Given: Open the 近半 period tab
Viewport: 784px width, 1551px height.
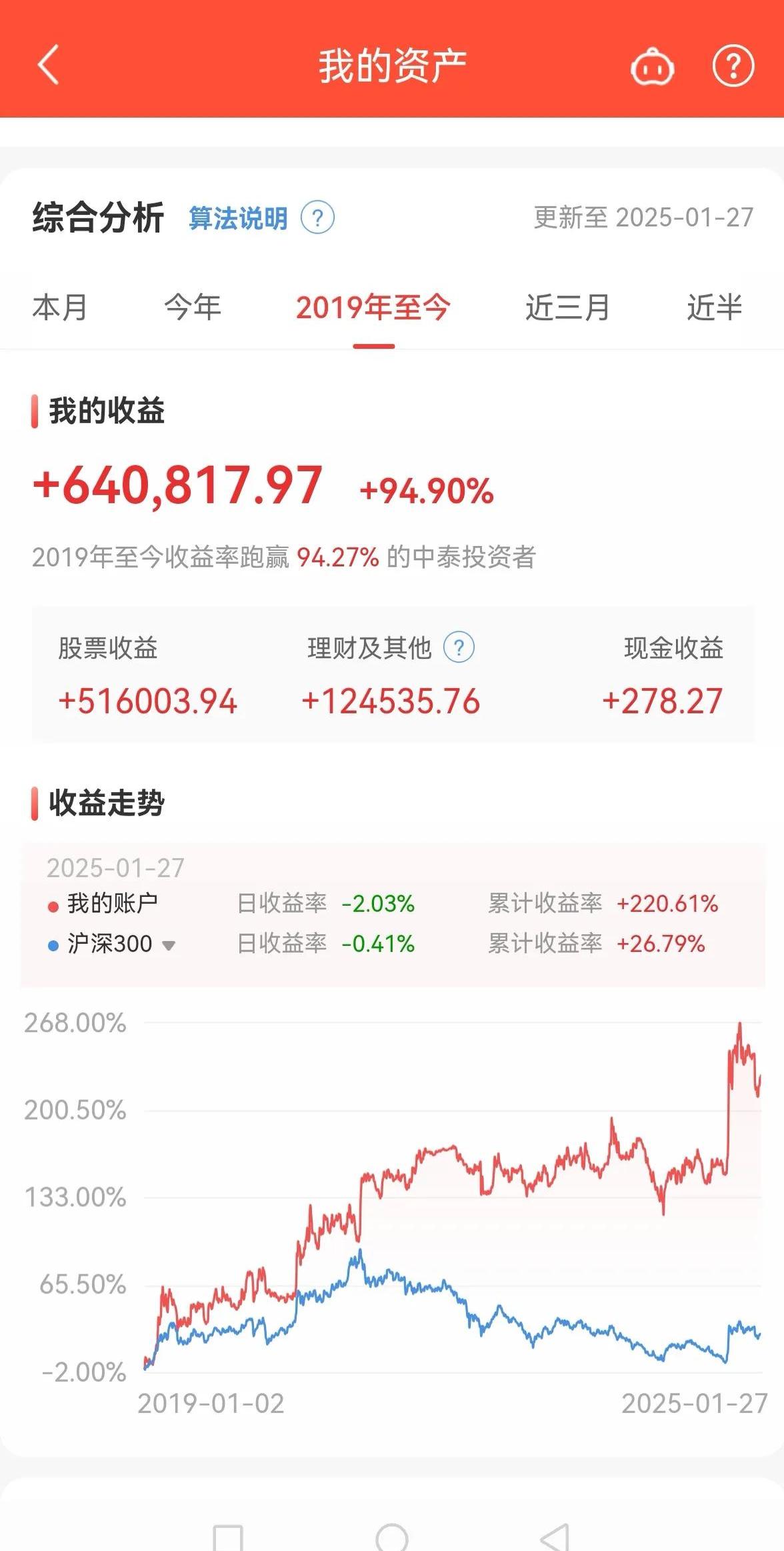Looking at the screenshot, I should [x=713, y=308].
